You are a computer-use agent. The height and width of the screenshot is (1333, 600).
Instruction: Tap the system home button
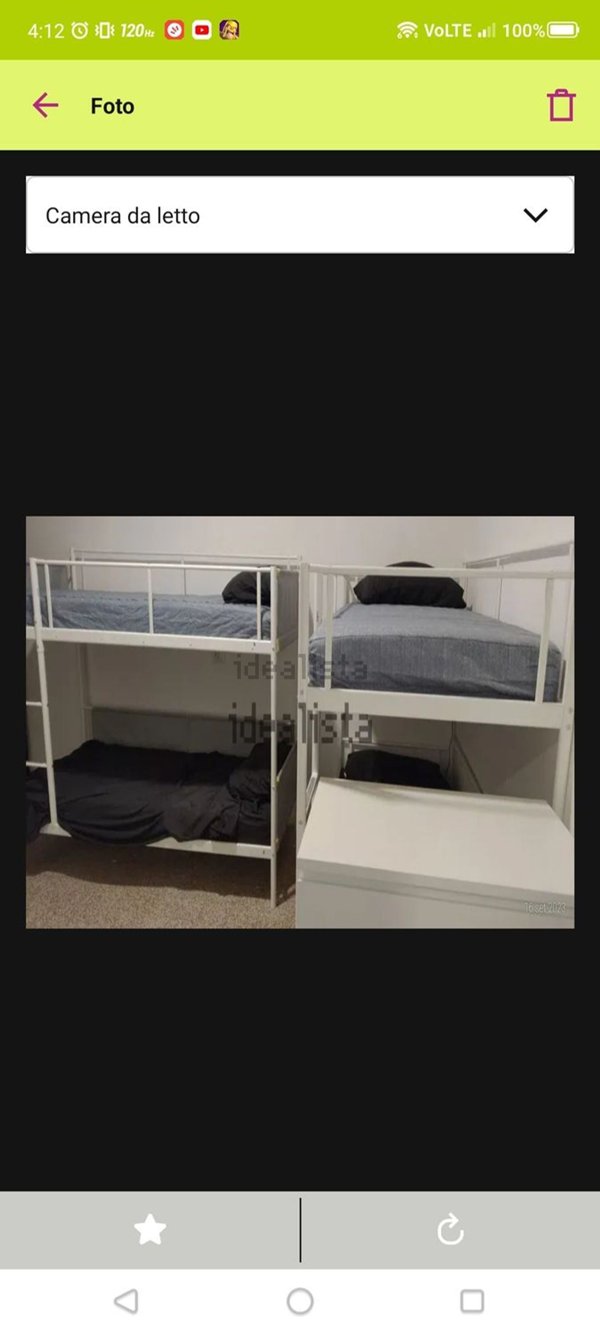click(x=300, y=1301)
